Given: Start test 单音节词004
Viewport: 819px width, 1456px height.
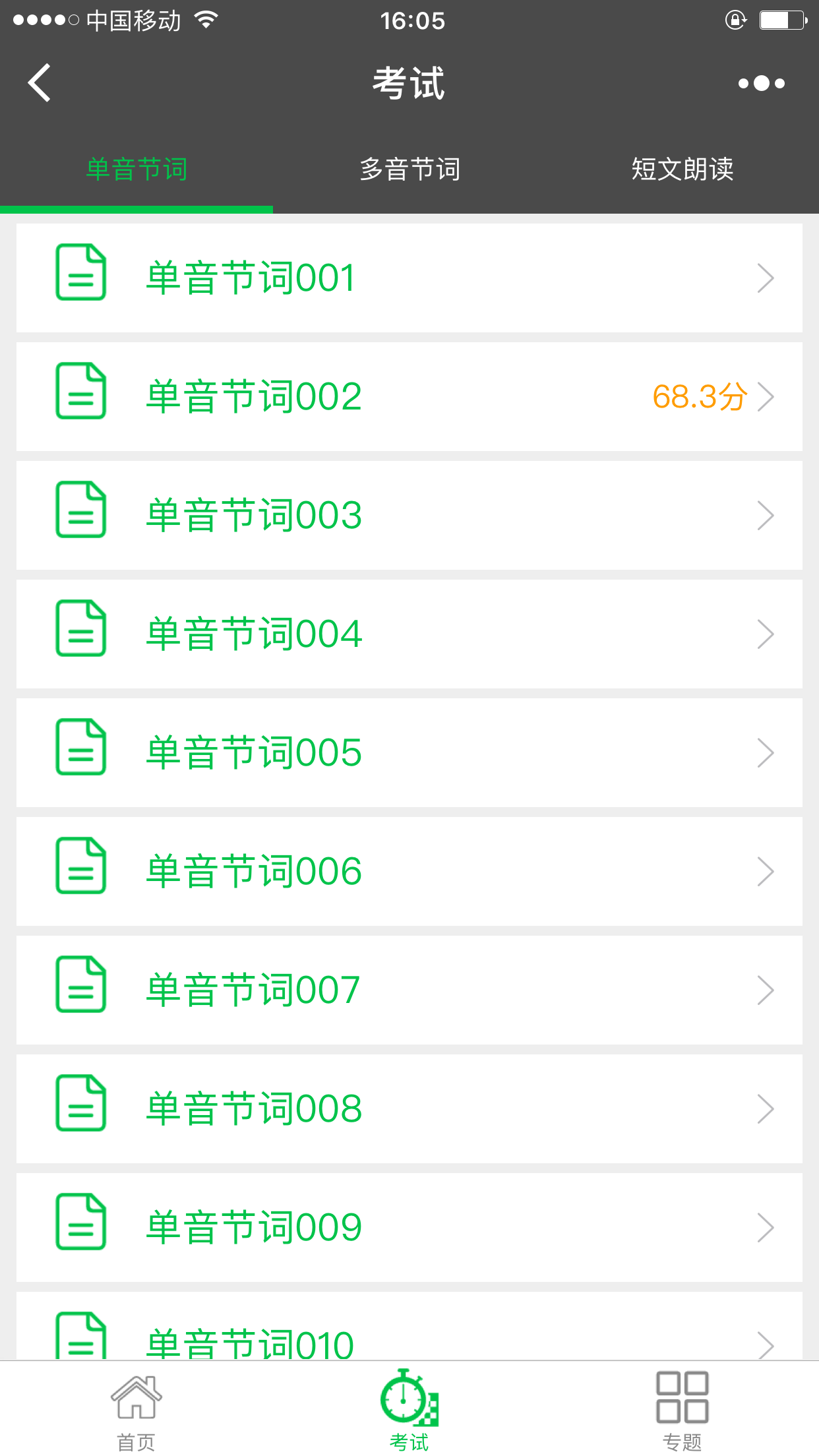Looking at the screenshot, I should [409, 634].
